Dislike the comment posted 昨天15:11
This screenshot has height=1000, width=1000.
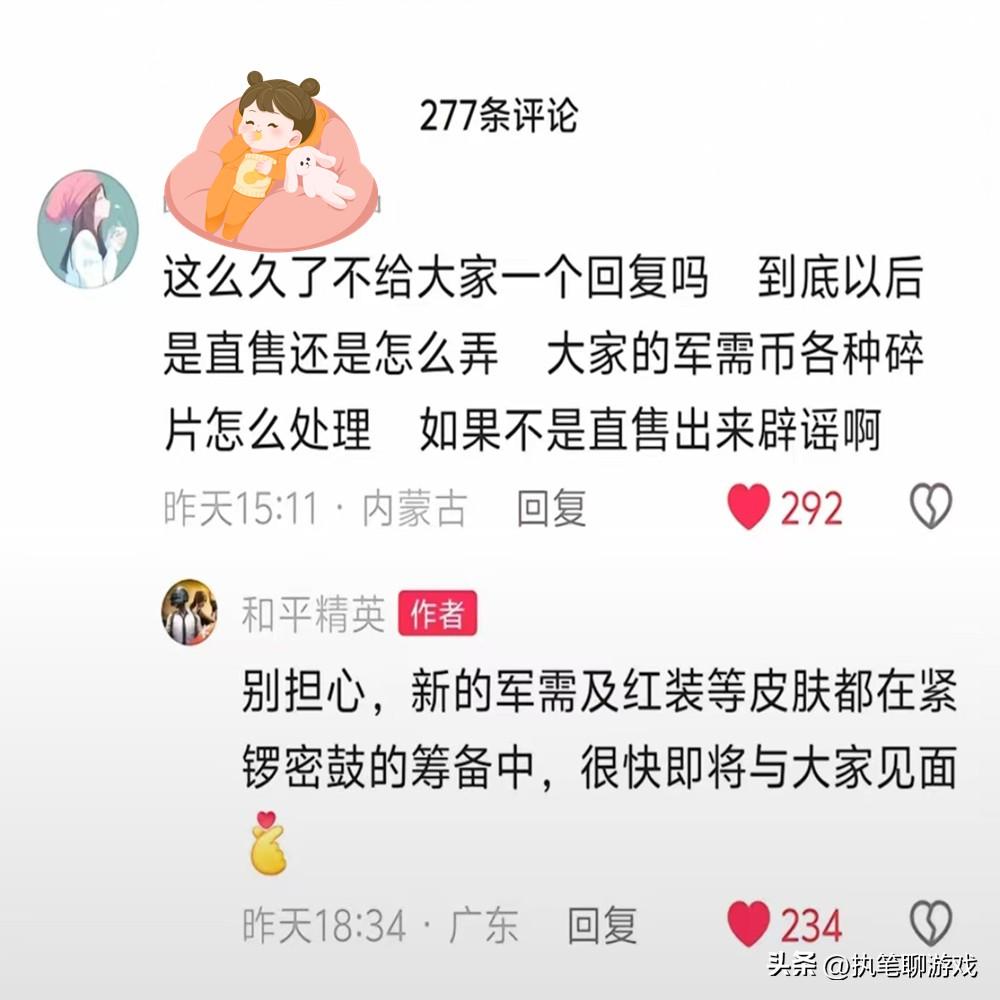(x=930, y=507)
